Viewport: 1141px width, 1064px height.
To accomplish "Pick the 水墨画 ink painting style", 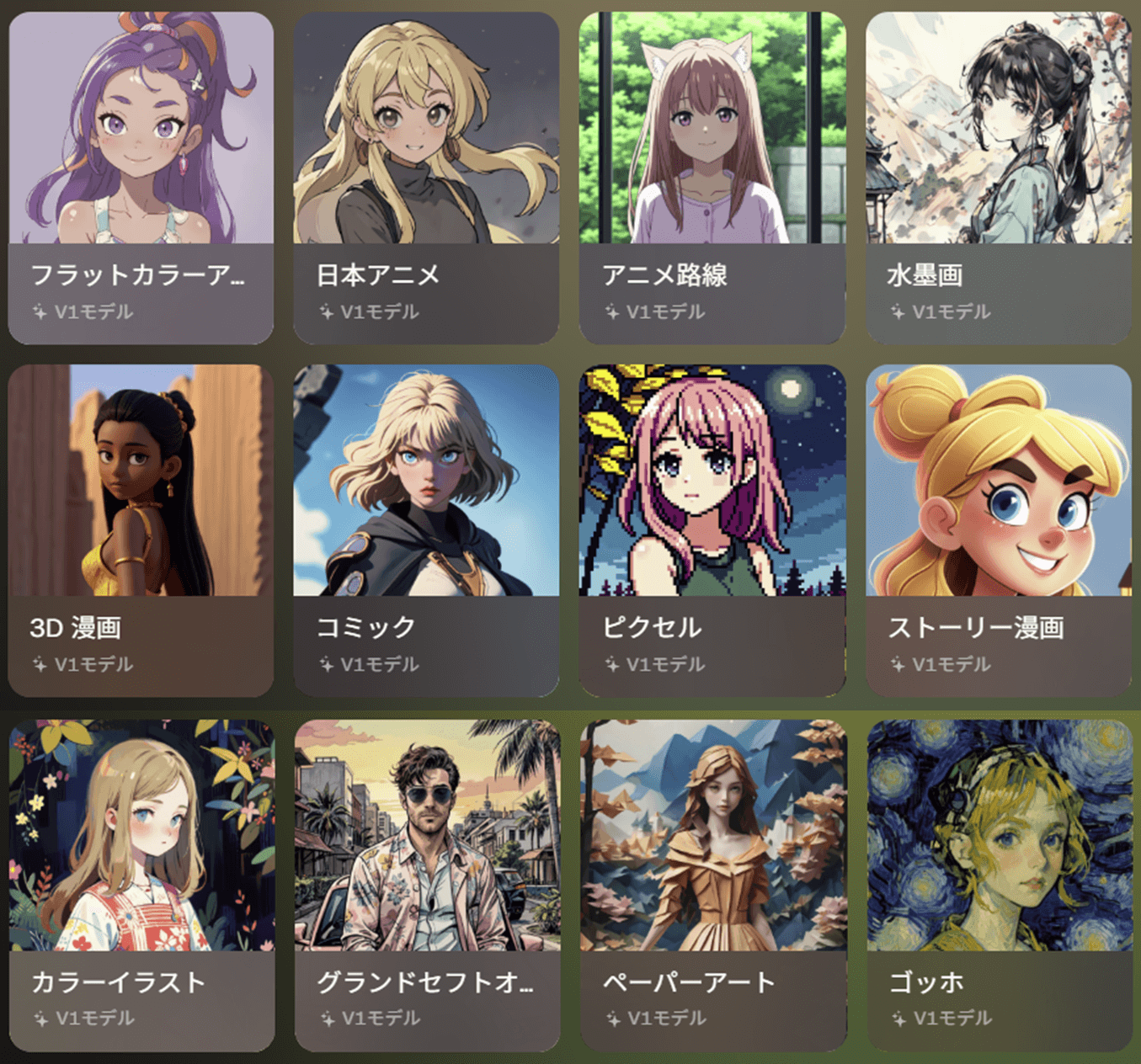I will tap(999, 178).
